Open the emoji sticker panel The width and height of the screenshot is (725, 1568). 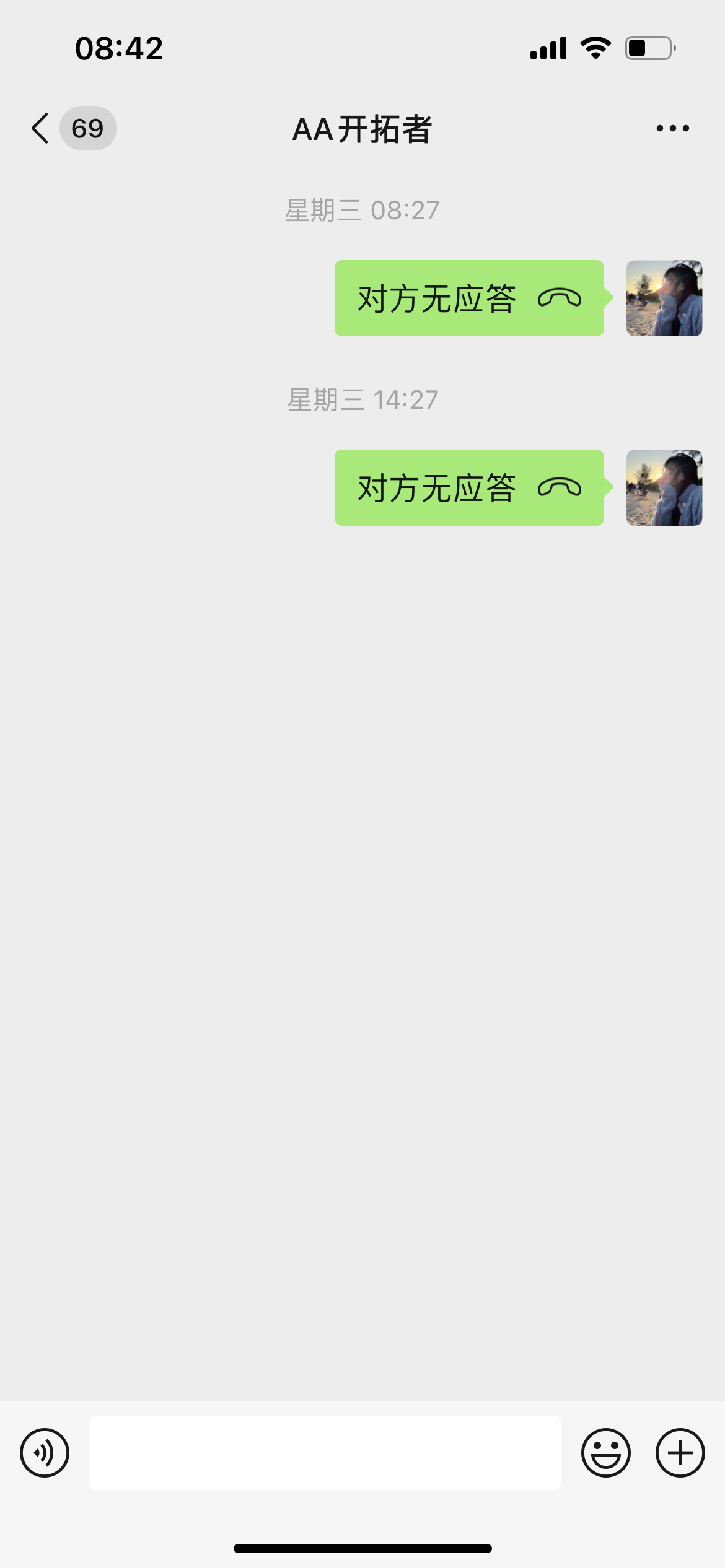[605, 1453]
